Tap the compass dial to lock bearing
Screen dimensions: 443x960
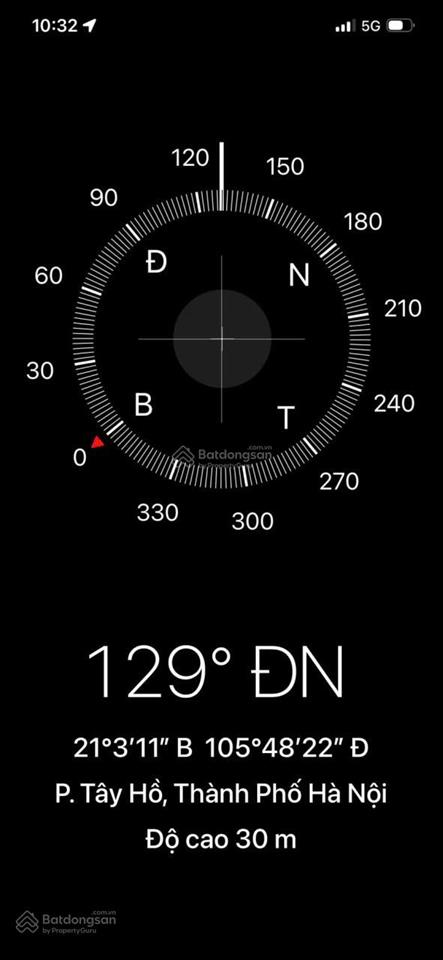(x=222, y=339)
